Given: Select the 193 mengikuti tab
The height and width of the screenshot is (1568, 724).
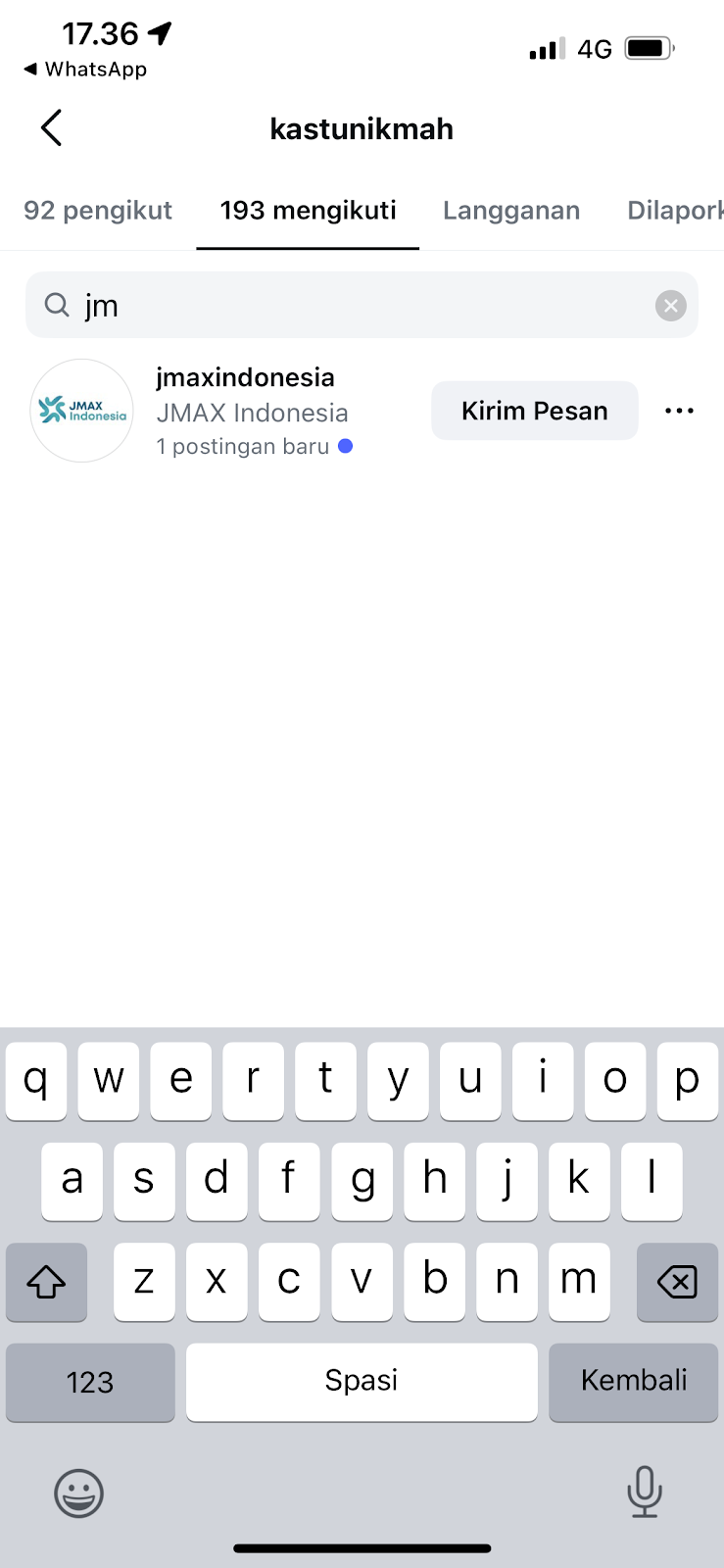Looking at the screenshot, I should pos(308,211).
